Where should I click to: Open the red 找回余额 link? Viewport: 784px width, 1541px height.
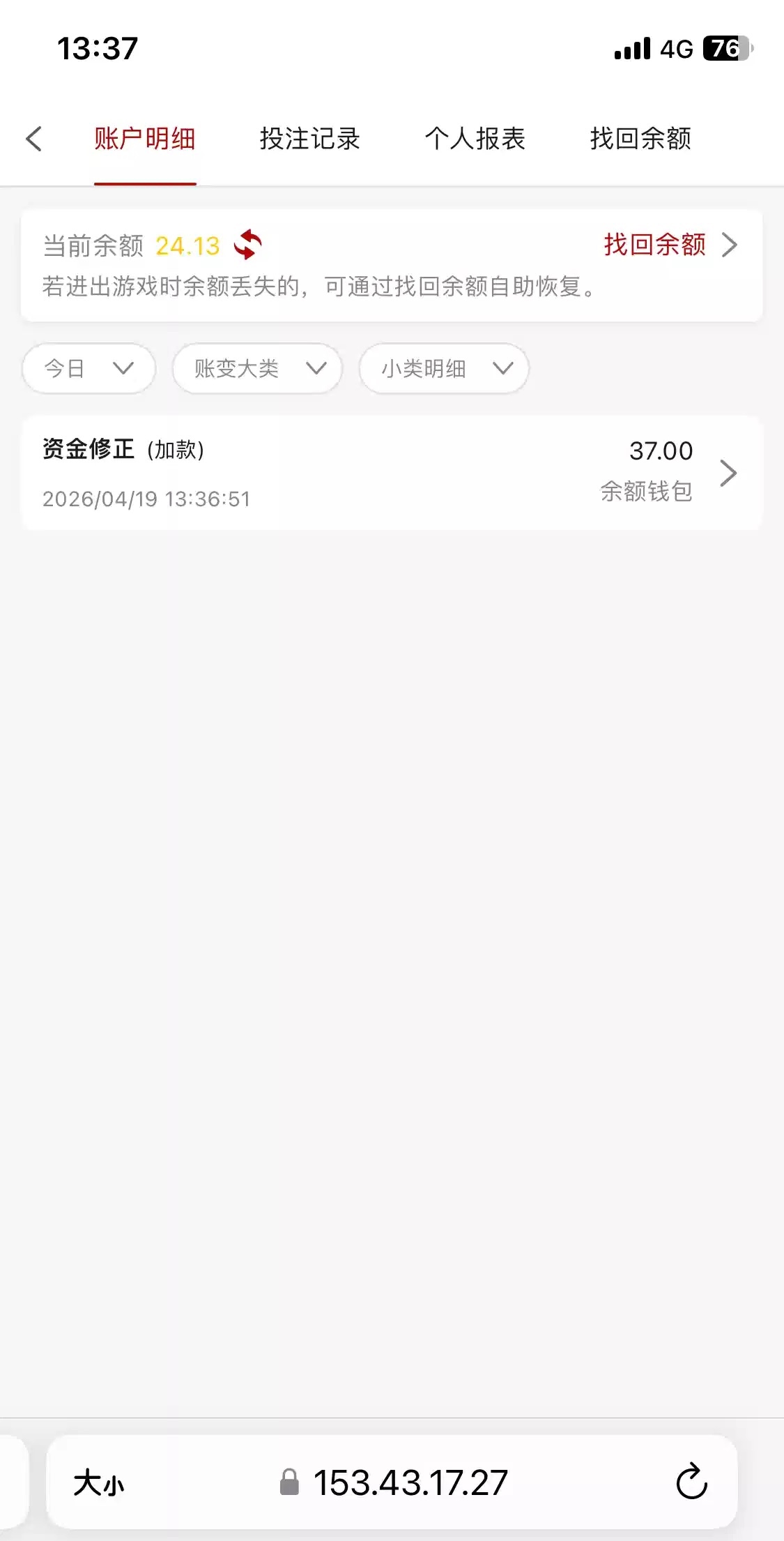pos(669,245)
